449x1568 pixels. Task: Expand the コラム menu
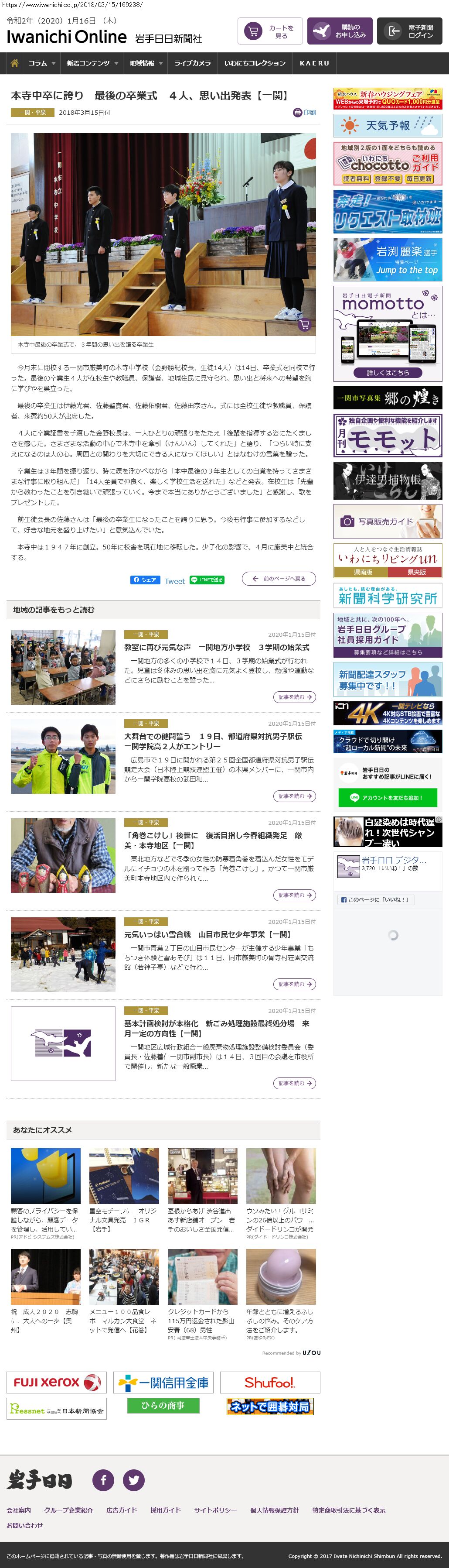[41, 63]
